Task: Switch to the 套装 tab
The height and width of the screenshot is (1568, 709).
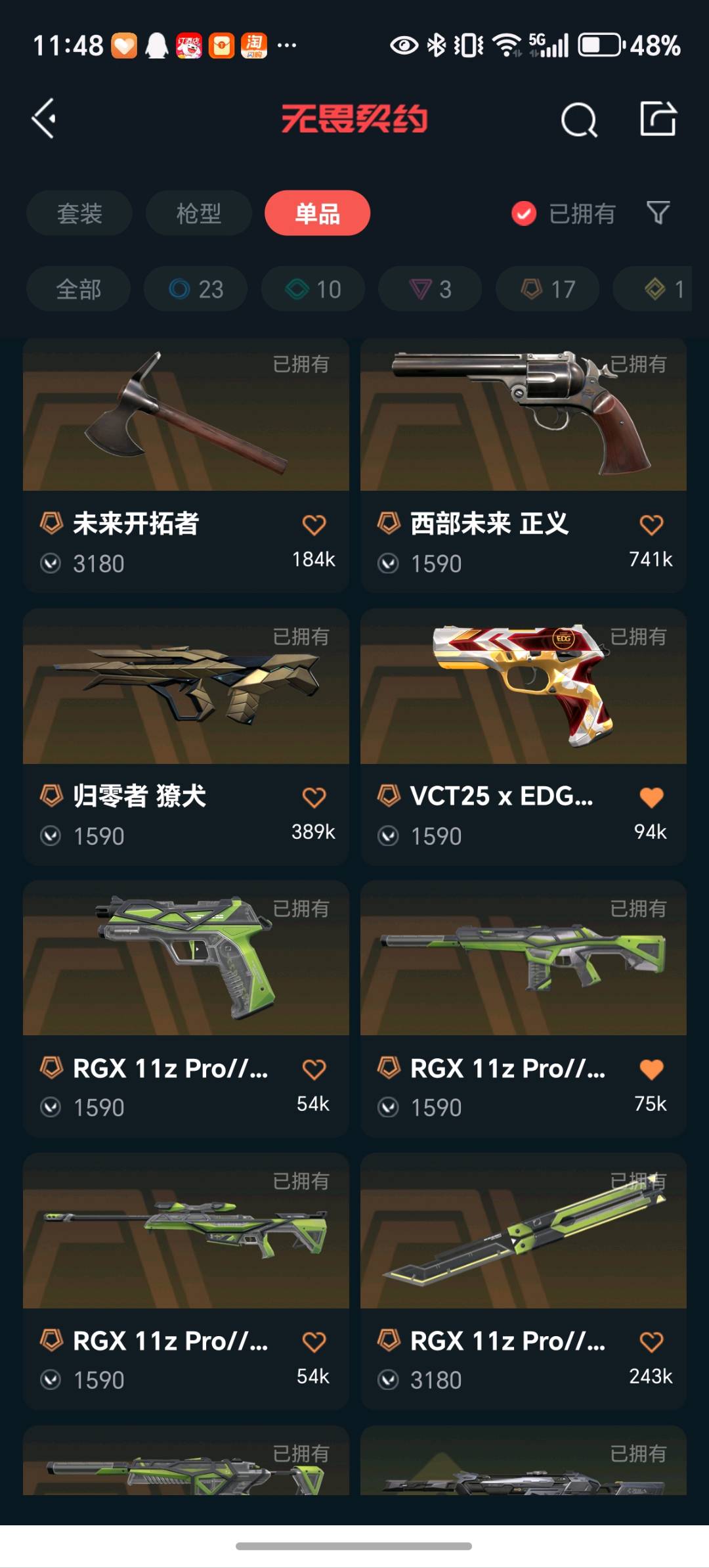Action: pos(79,213)
